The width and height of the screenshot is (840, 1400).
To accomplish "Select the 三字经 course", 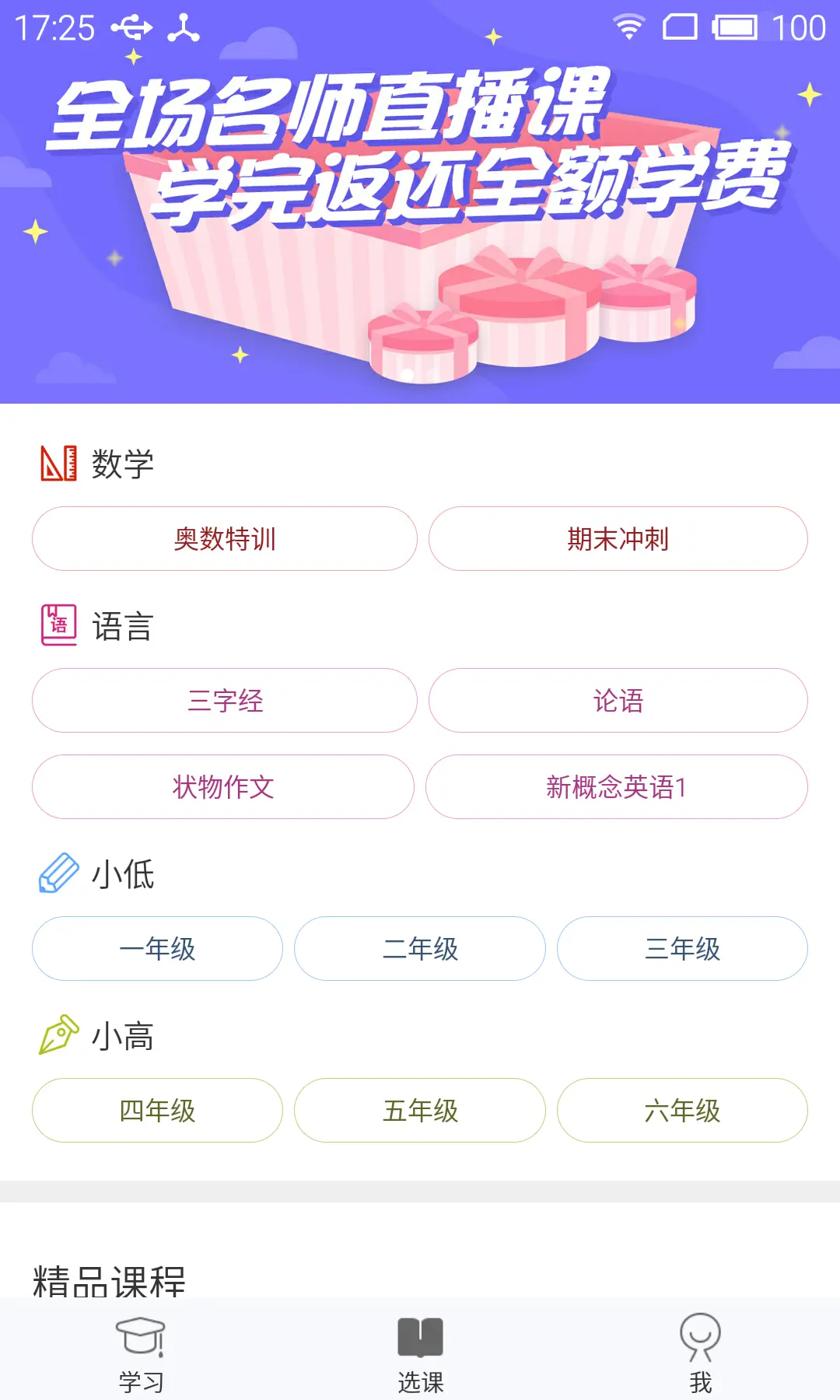I will pyautogui.click(x=224, y=701).
